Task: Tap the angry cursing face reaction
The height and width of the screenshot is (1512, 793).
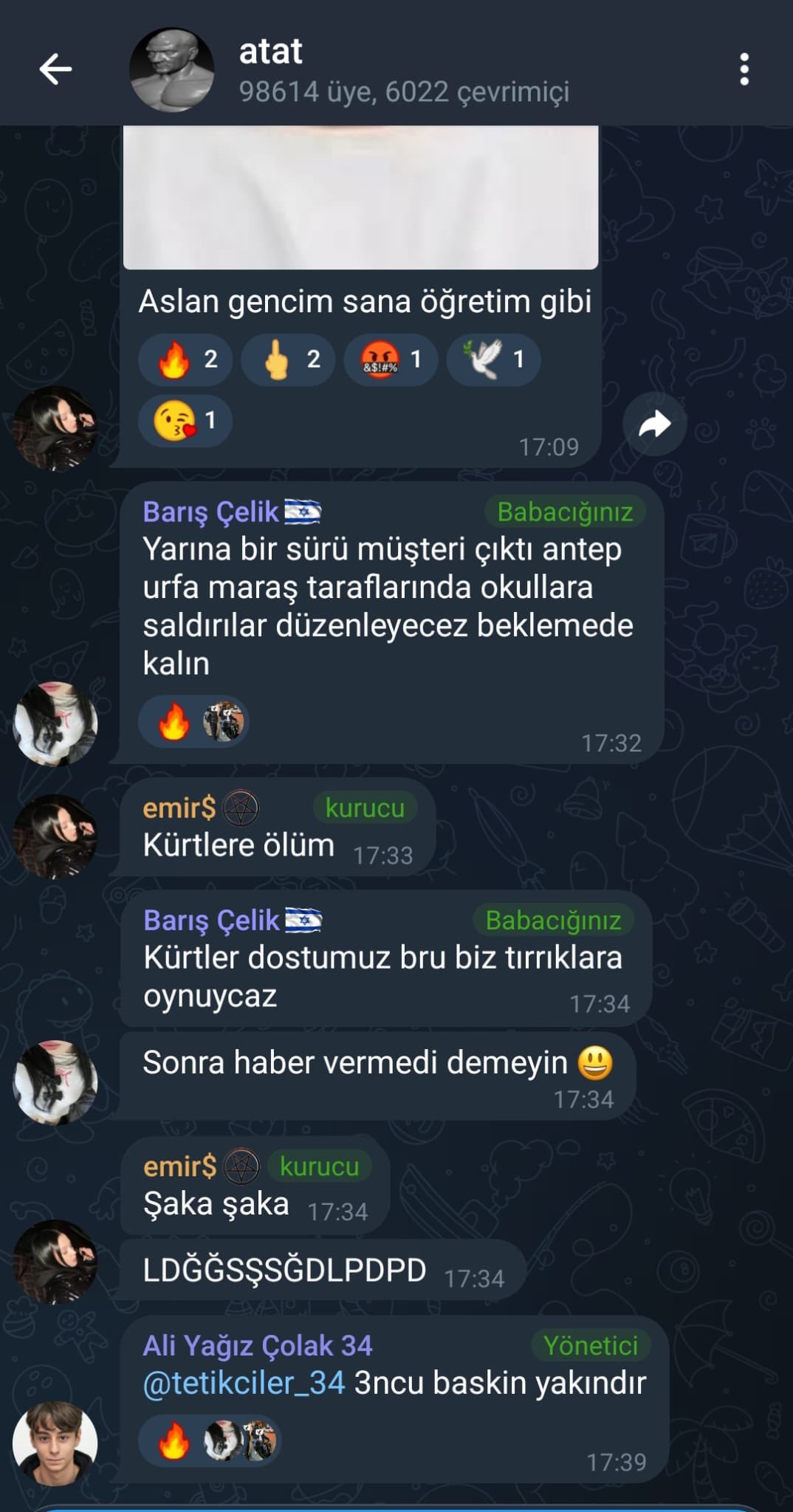Action: point(391,360)
